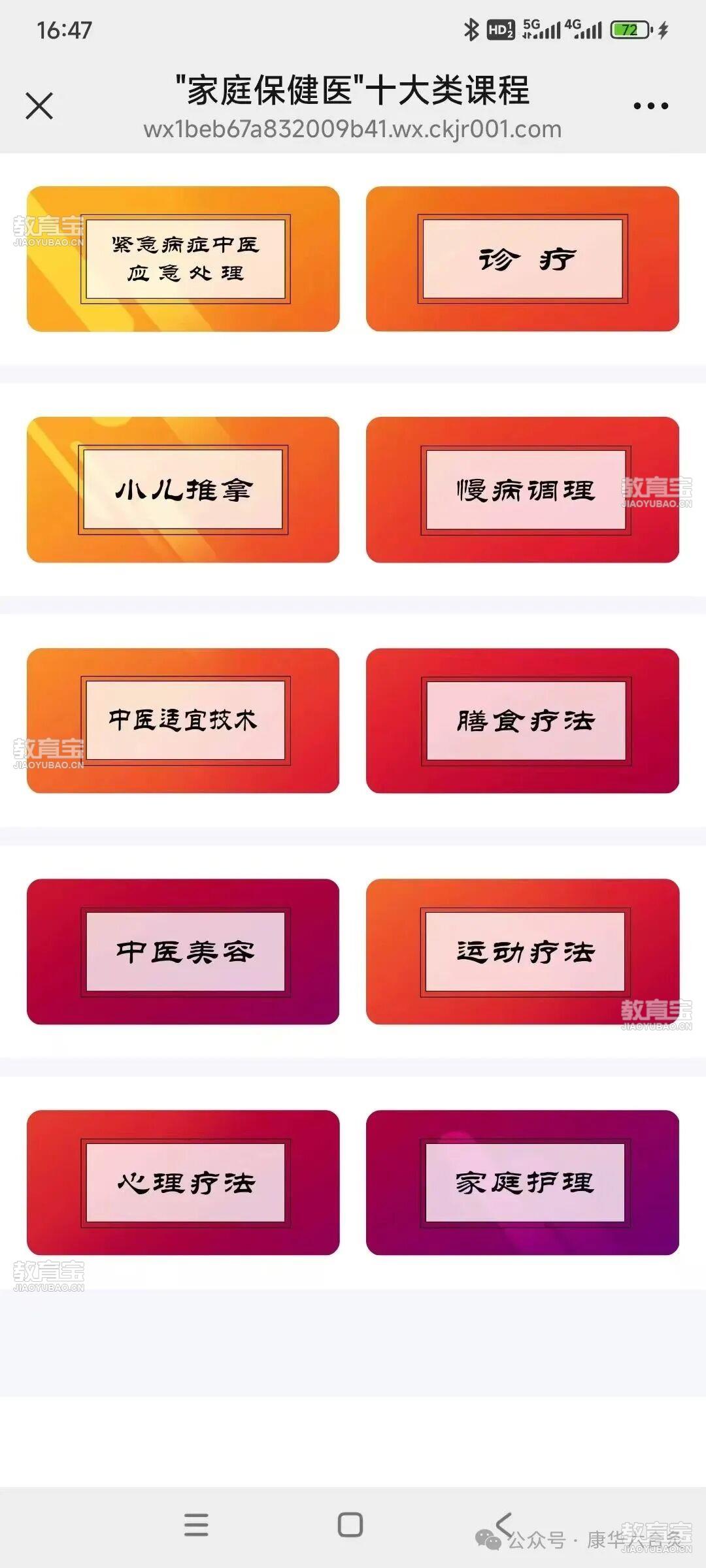Open the 运动疗法 course card
This screenshot has width=706, height=1568.
tap(522, 951)
